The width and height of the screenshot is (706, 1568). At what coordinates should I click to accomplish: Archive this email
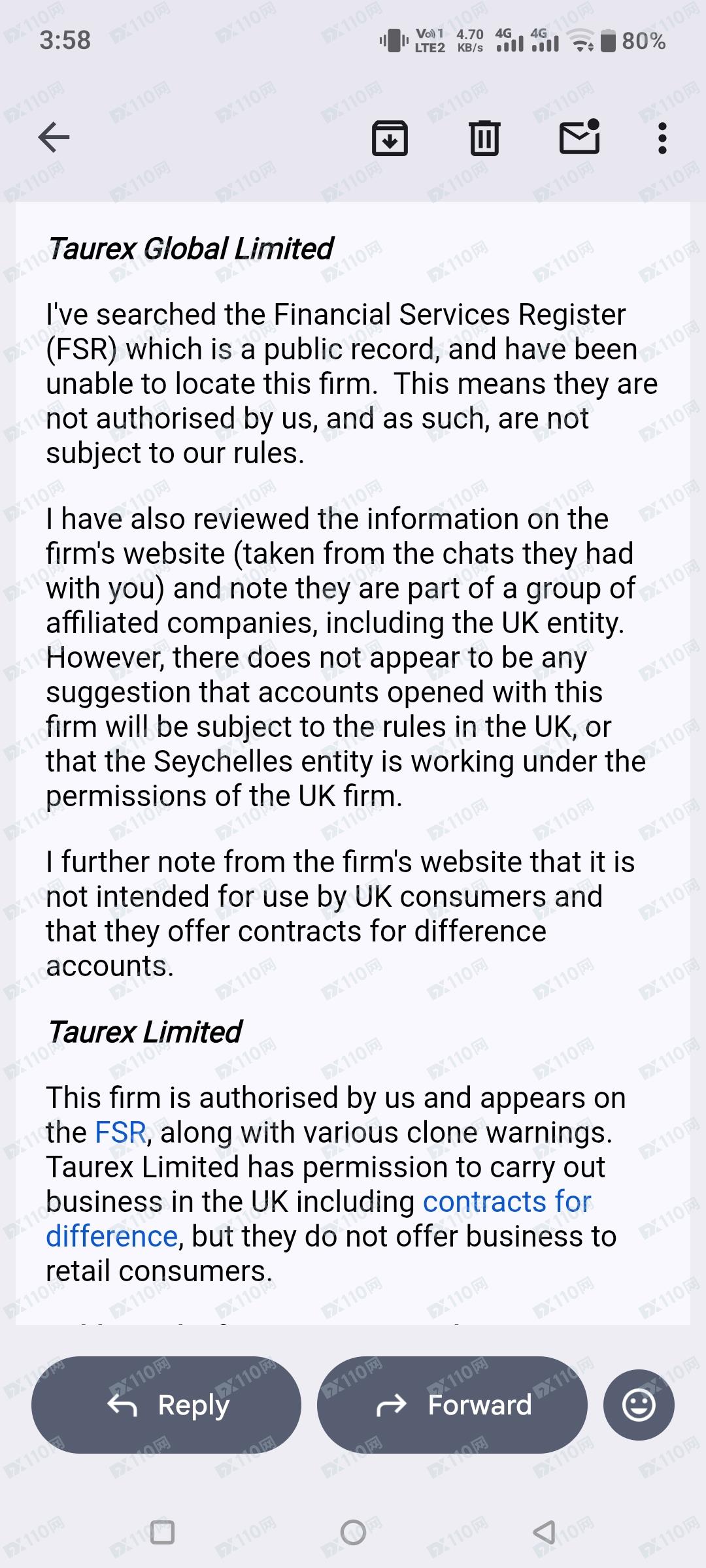pos(390,138)
